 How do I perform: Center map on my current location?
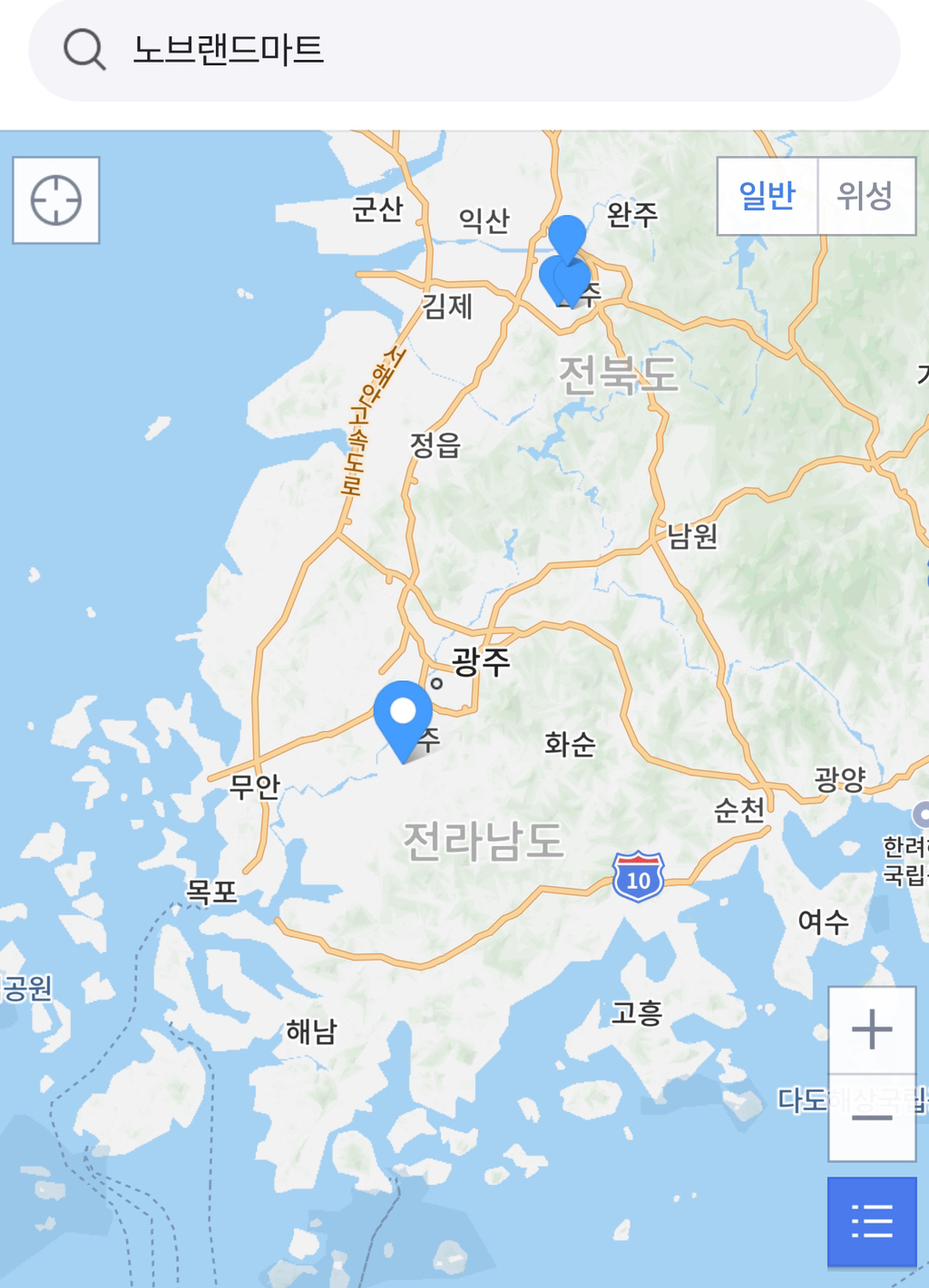tap(56, 200)
